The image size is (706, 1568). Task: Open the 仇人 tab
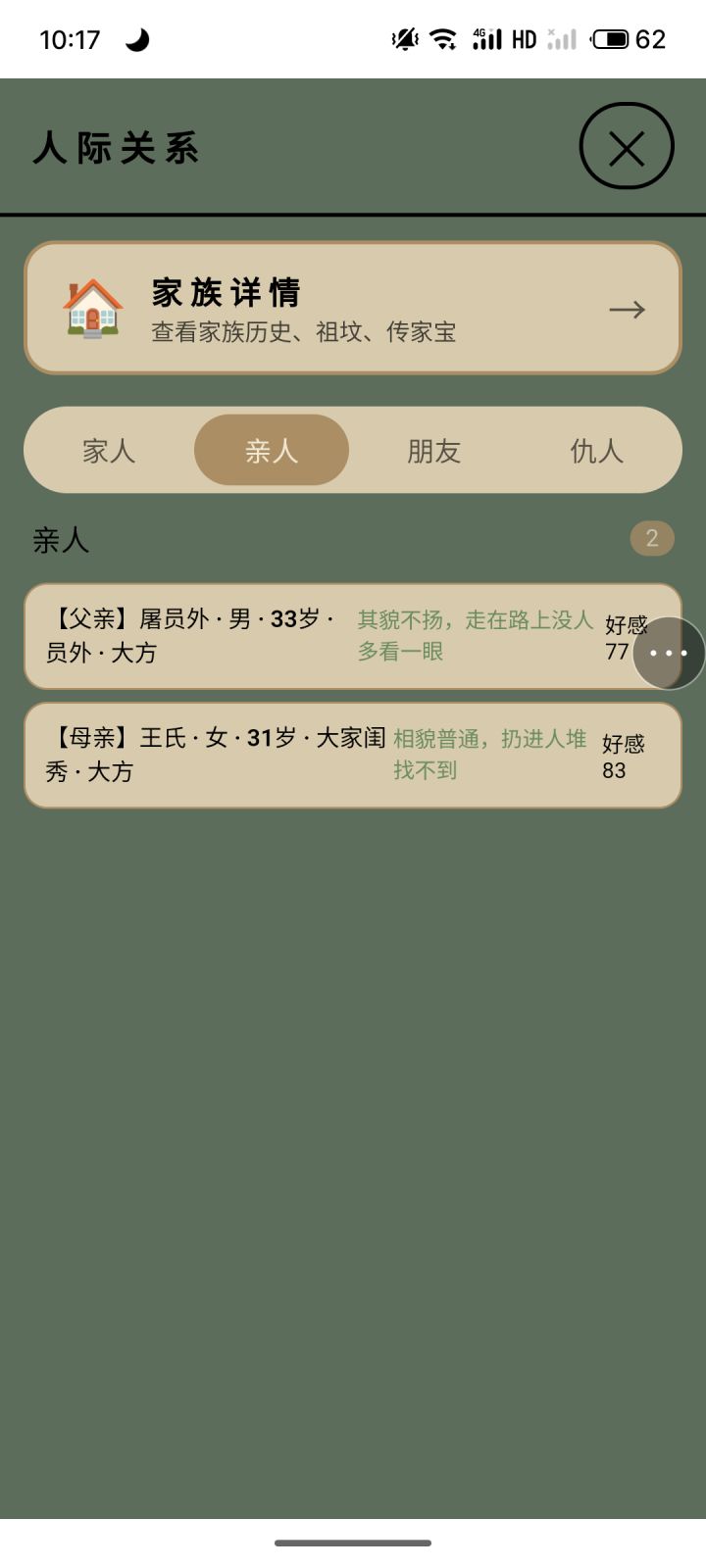(x=595, y=450)
